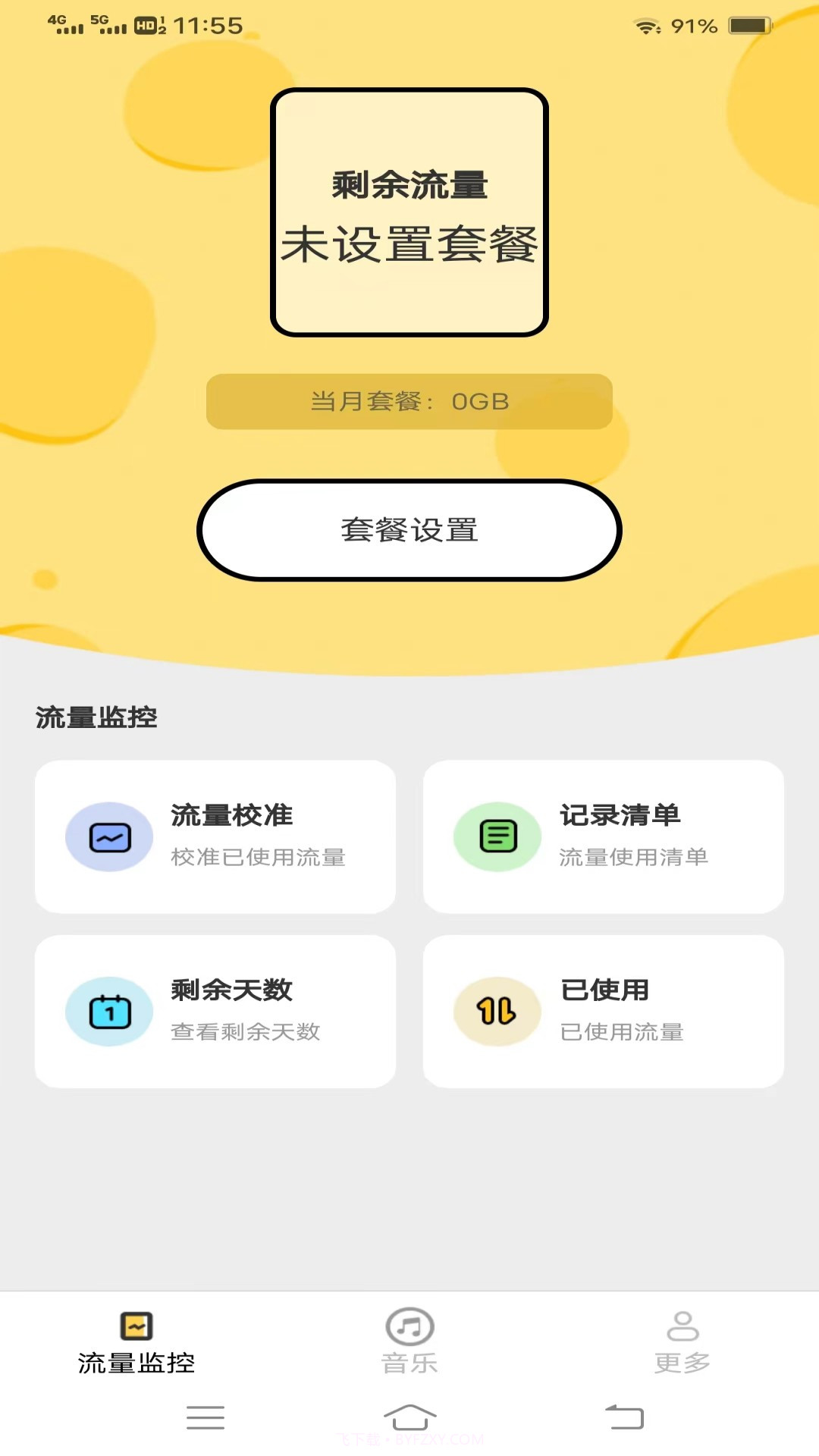Open 记录清单 usage list card
Image resolution: width=819 pixels, height=1456 pixels.
pos(603,836)
